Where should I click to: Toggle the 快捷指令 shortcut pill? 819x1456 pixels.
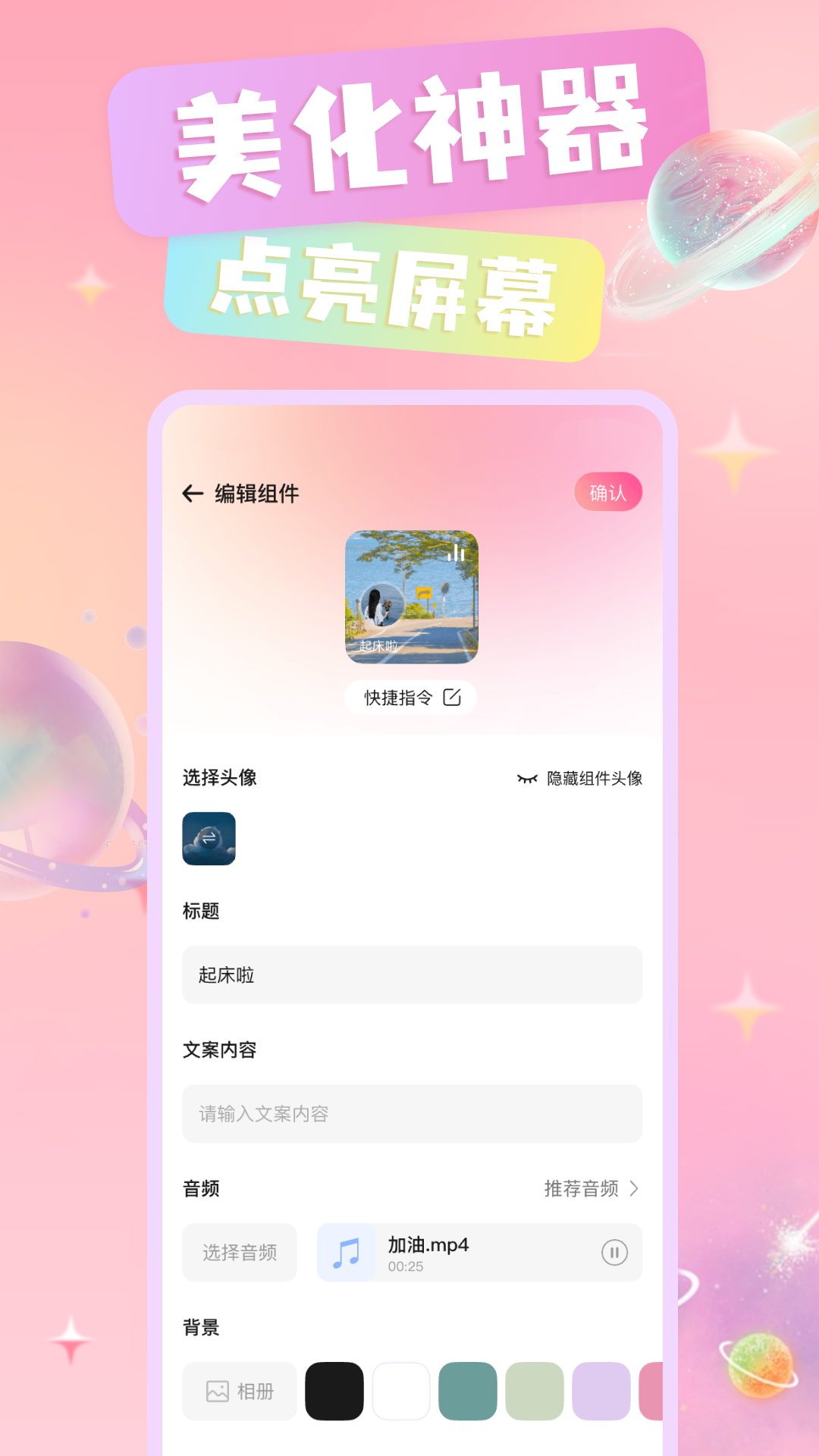410,697
